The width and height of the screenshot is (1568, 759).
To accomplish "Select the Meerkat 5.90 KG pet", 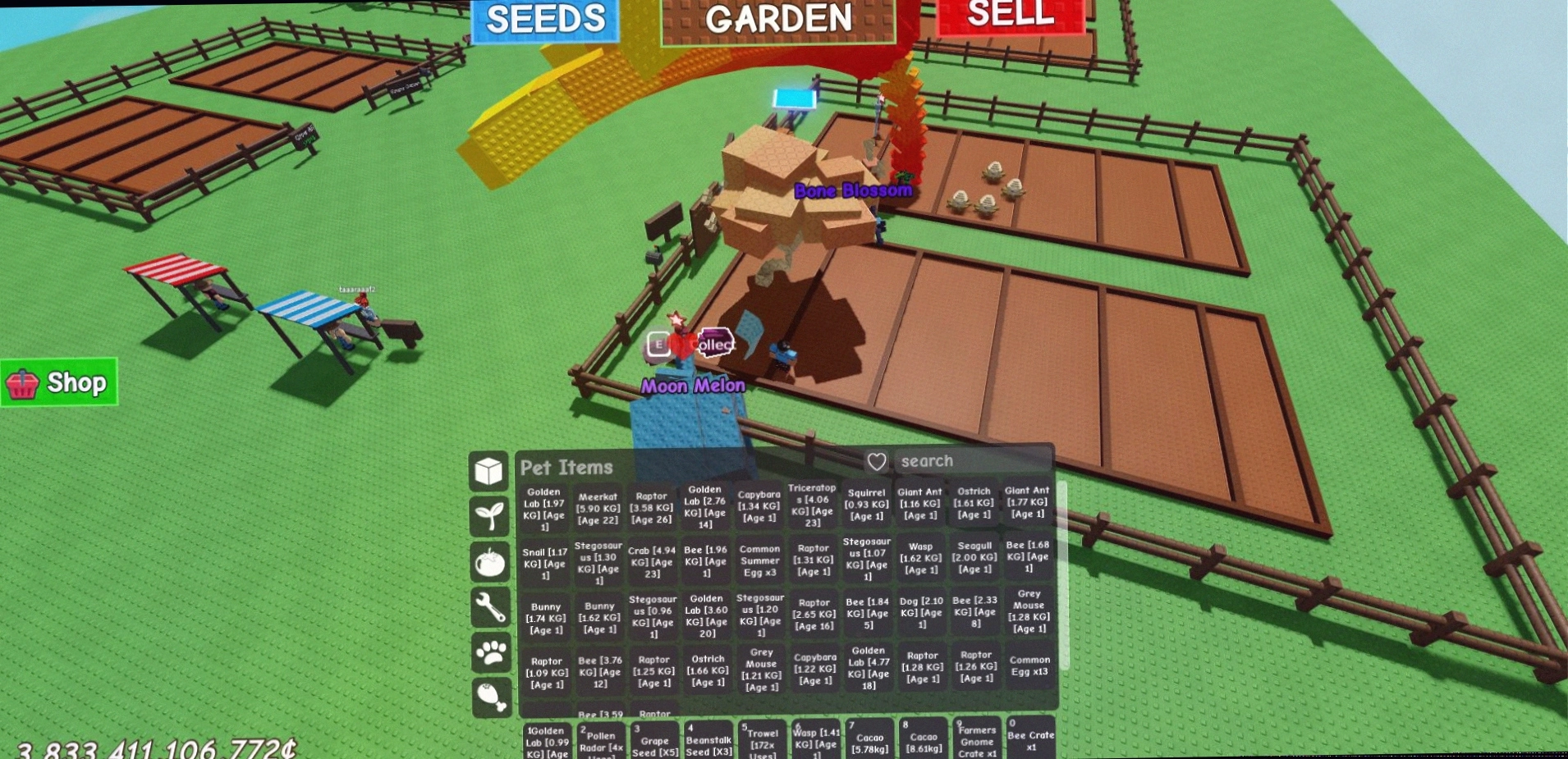I will click(x=598, y=509).
